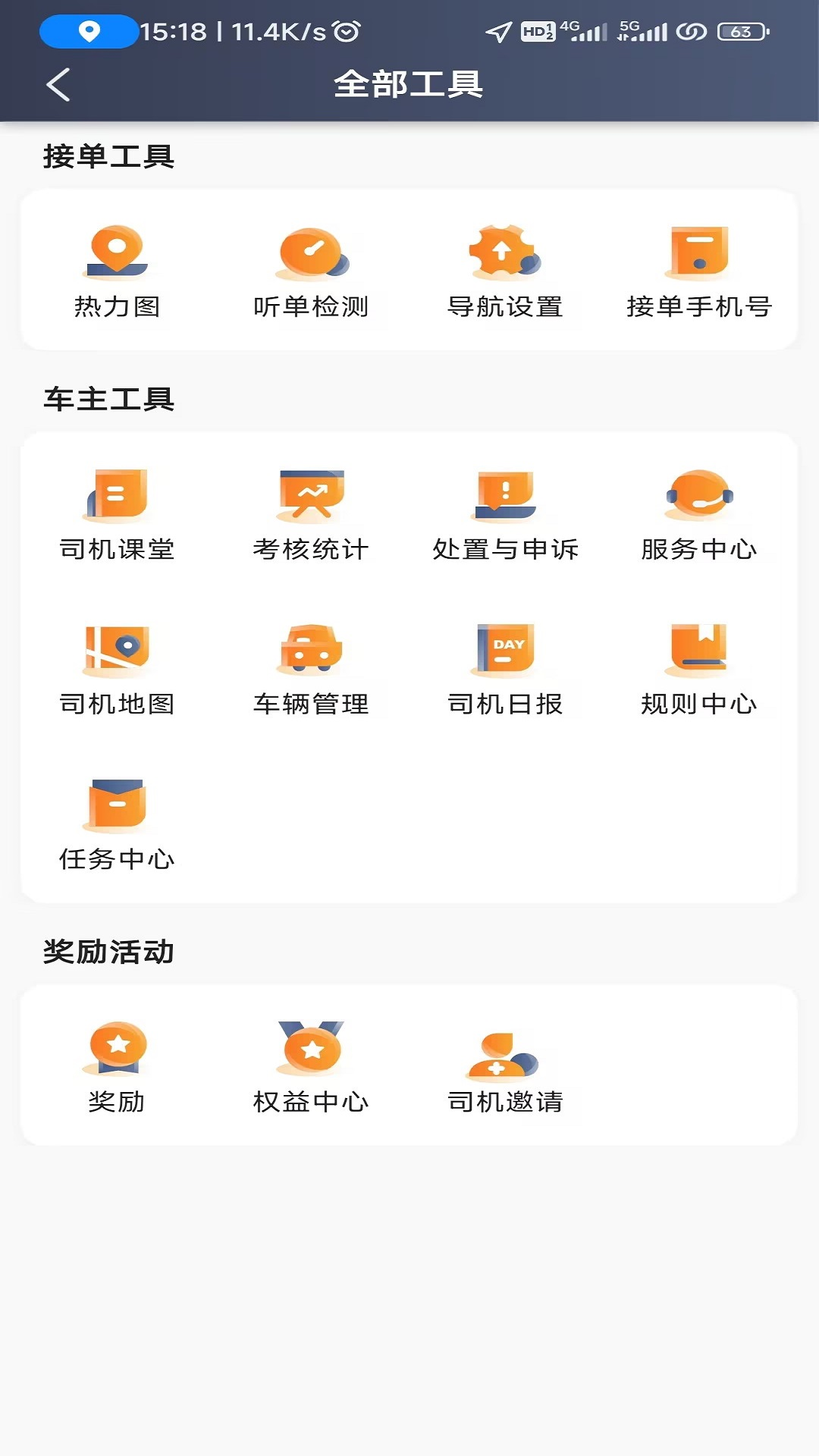Open 车辆管理 vehicle management
The height and width of the screenshot is (1456, 819).
click(x=311, y=669)
